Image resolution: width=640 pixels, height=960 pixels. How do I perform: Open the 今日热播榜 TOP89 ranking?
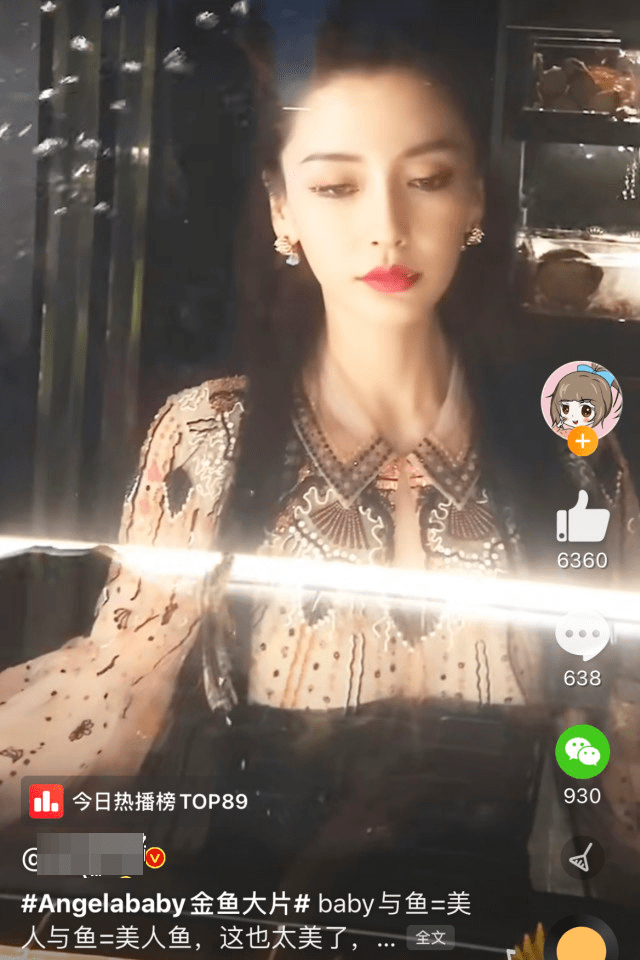[x=139, y=801]
